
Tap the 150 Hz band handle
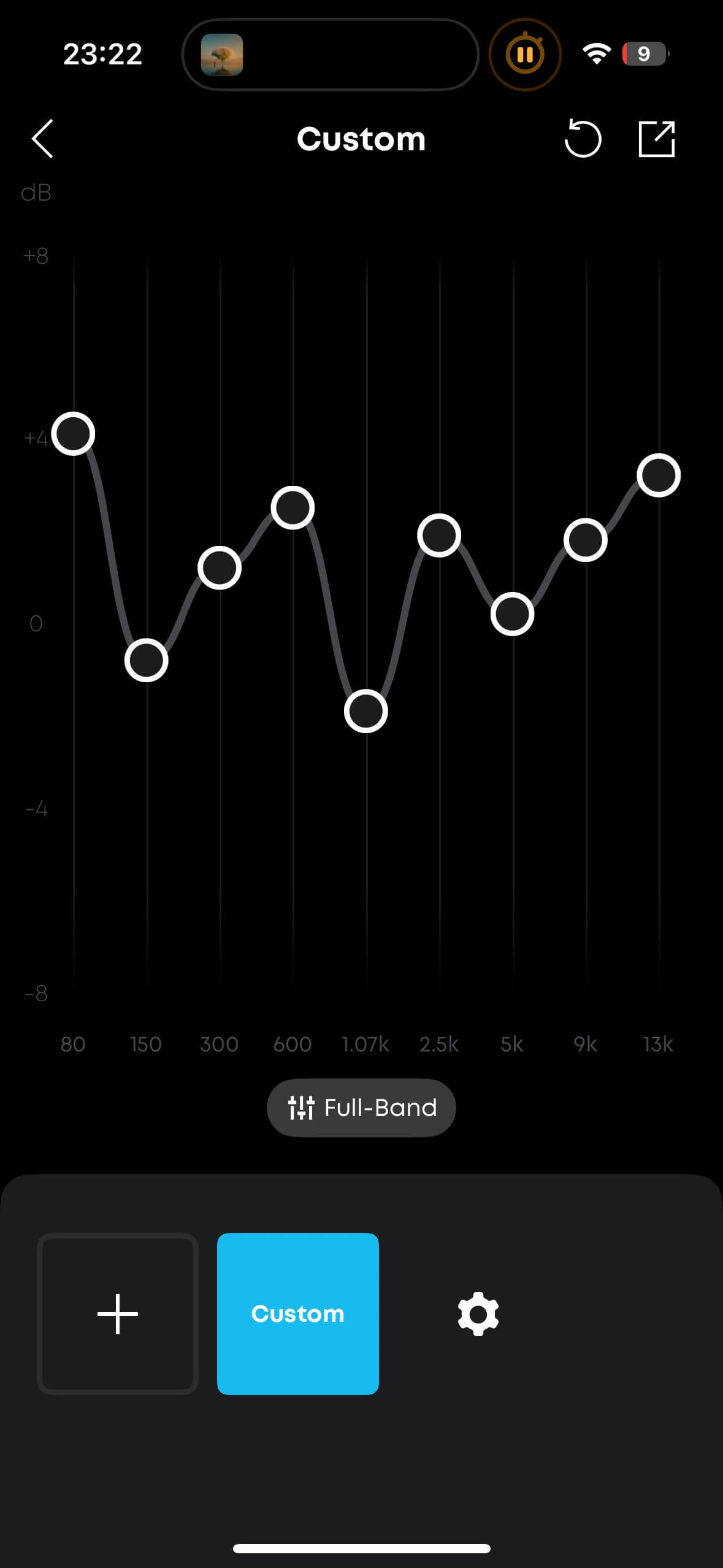point(147,660)
